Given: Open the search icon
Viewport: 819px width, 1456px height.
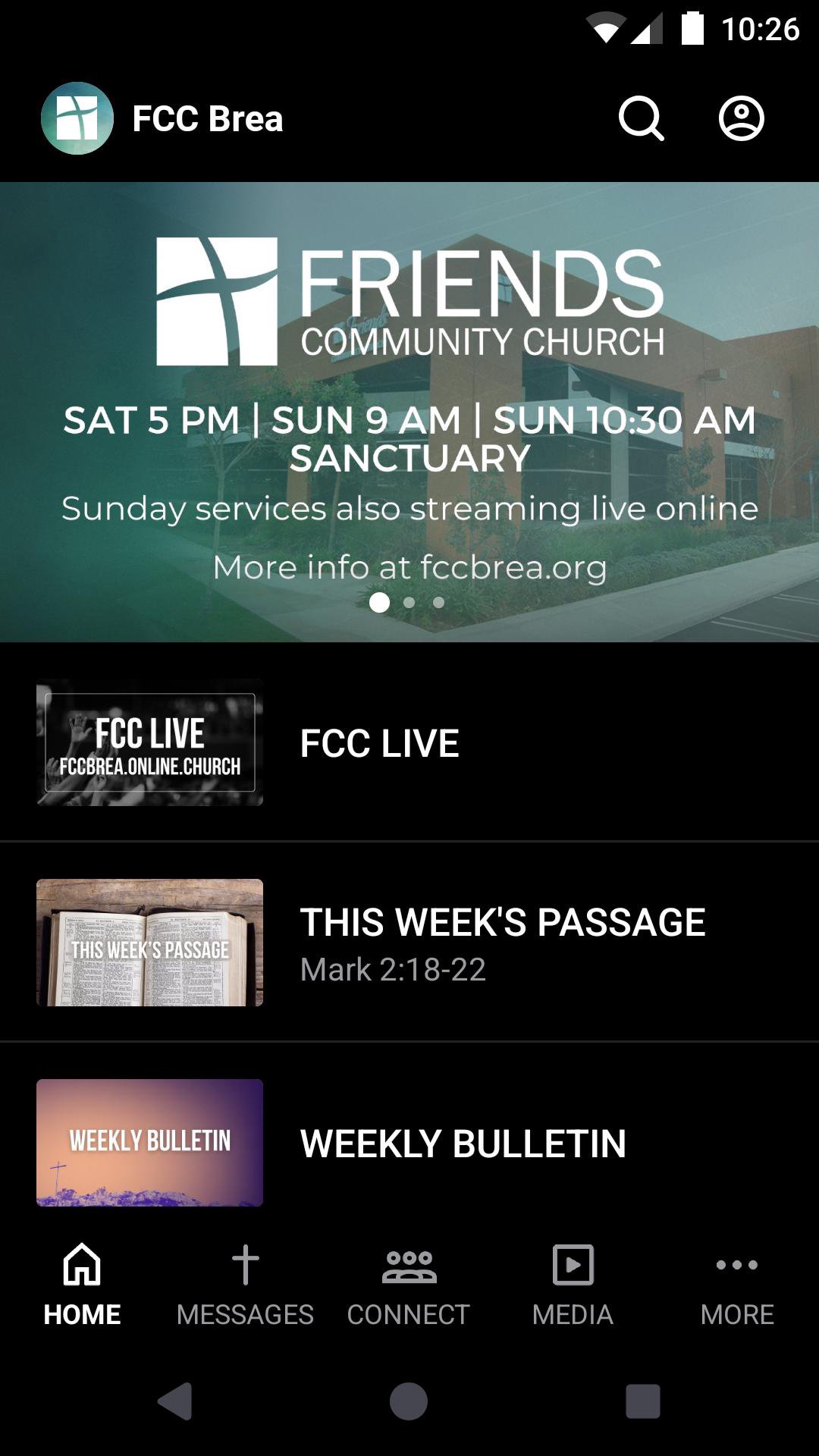Looking at the screenshot, I should pyautogui.click(x=641, y=119).
